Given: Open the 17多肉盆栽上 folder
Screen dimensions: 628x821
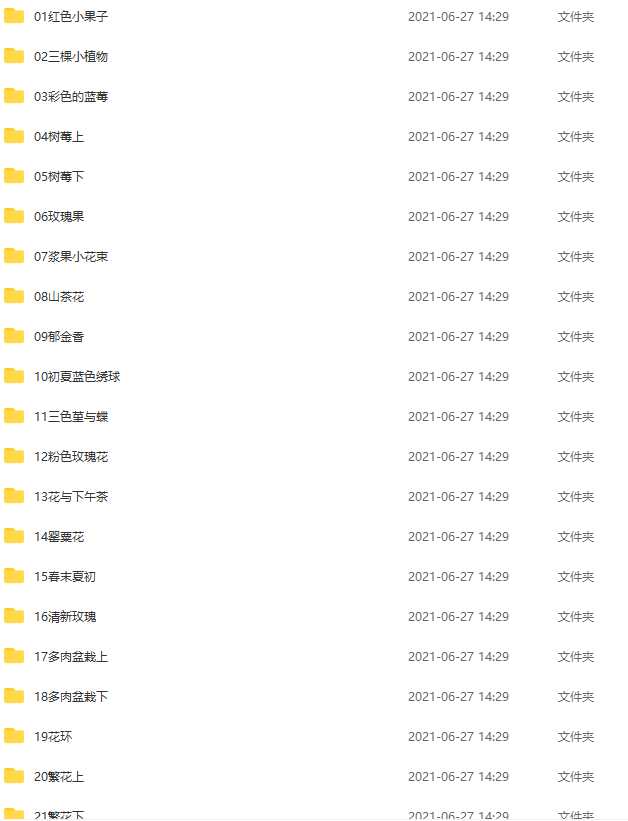Looking at the screenshot, I should (70, 657).
